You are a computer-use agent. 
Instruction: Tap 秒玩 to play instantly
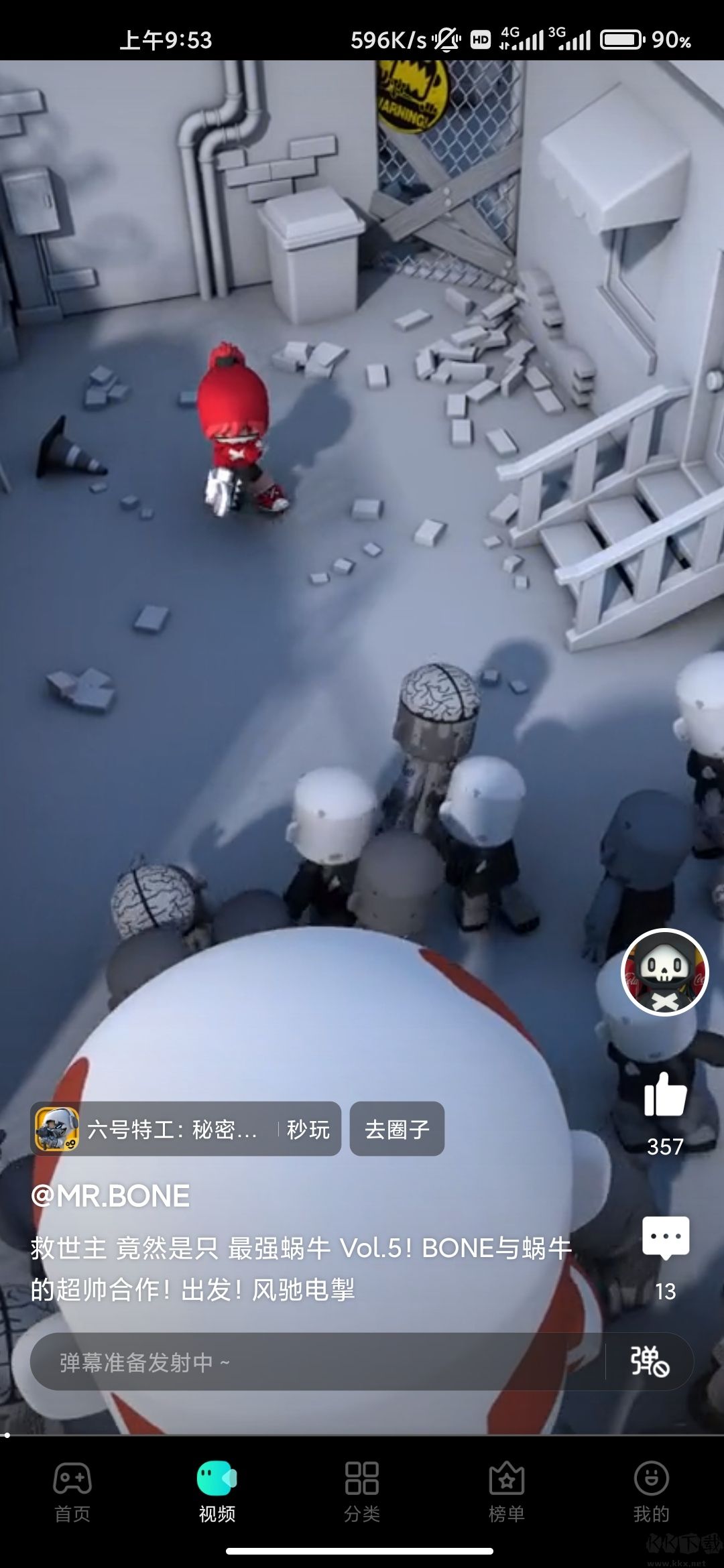tap(308, 1129)
